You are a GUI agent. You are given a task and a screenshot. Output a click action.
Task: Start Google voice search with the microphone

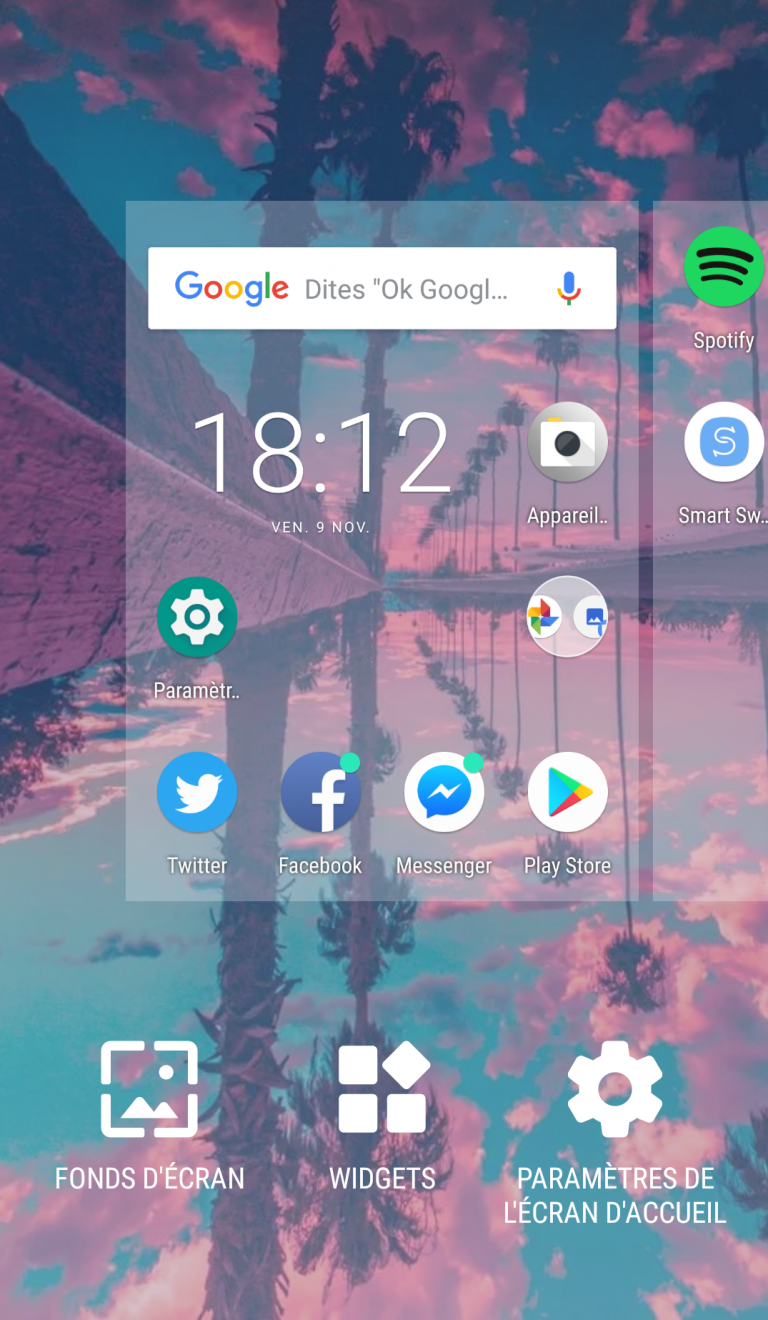(x=568, y=289)
